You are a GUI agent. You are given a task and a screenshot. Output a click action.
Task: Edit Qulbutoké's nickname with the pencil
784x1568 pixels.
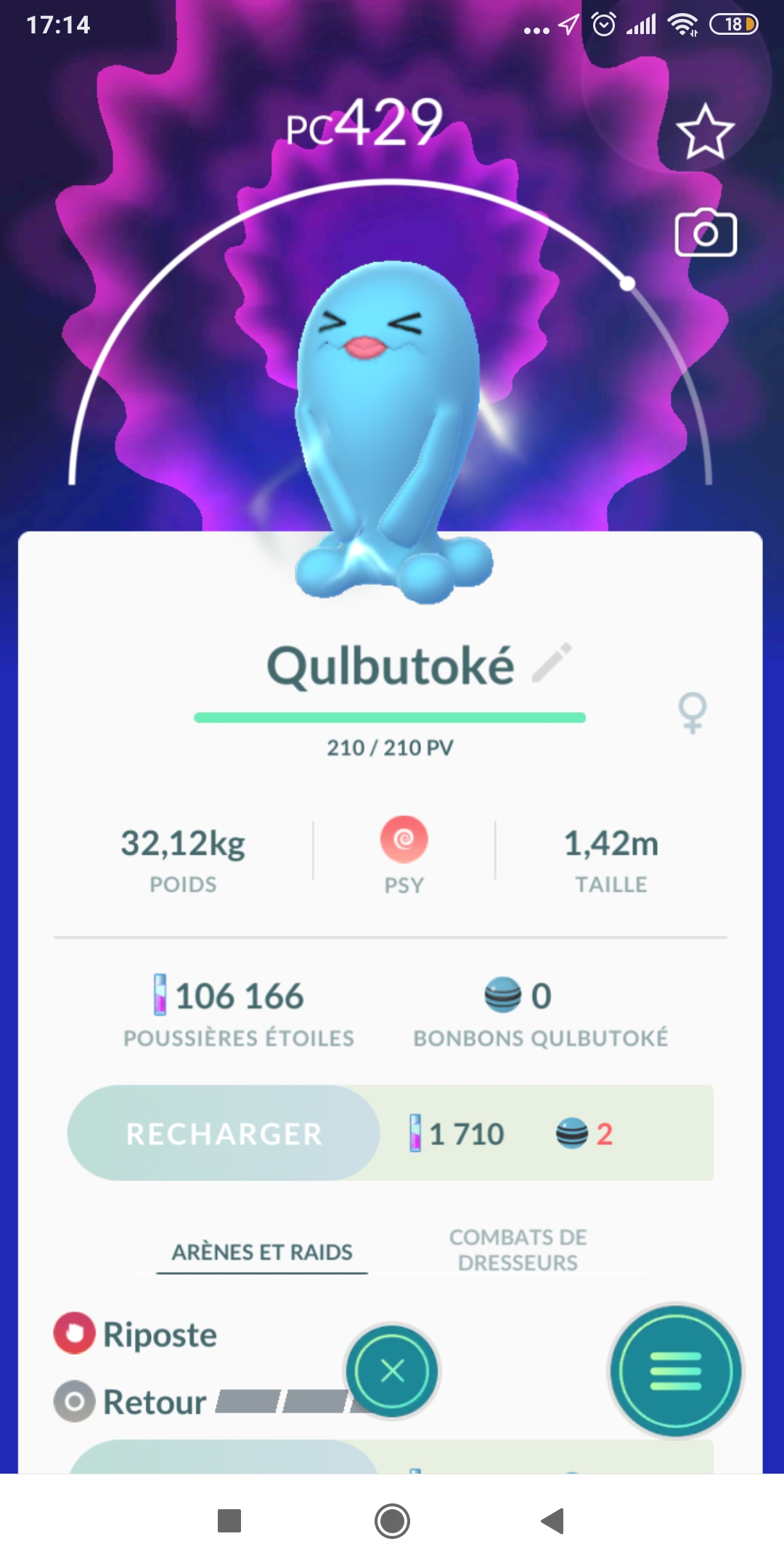coord(552,662)
